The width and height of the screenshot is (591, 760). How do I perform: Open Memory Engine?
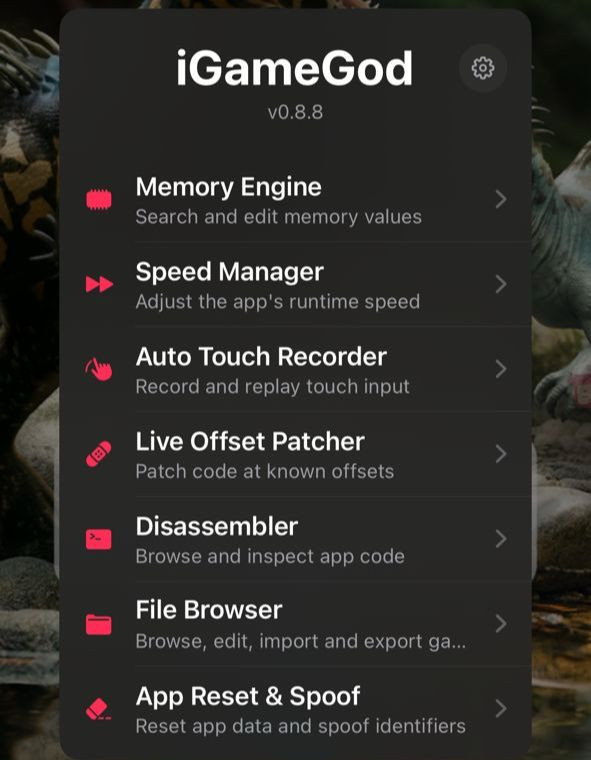(296, 200)
